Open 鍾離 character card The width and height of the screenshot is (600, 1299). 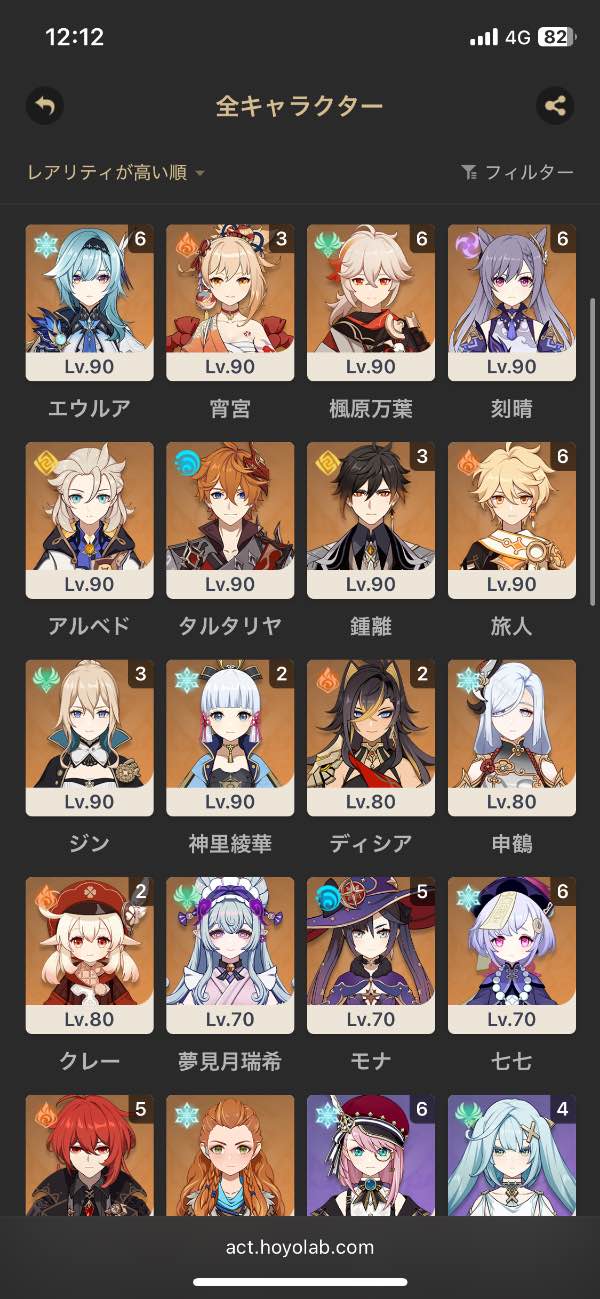pyautogui.click(x=371, y=520)
